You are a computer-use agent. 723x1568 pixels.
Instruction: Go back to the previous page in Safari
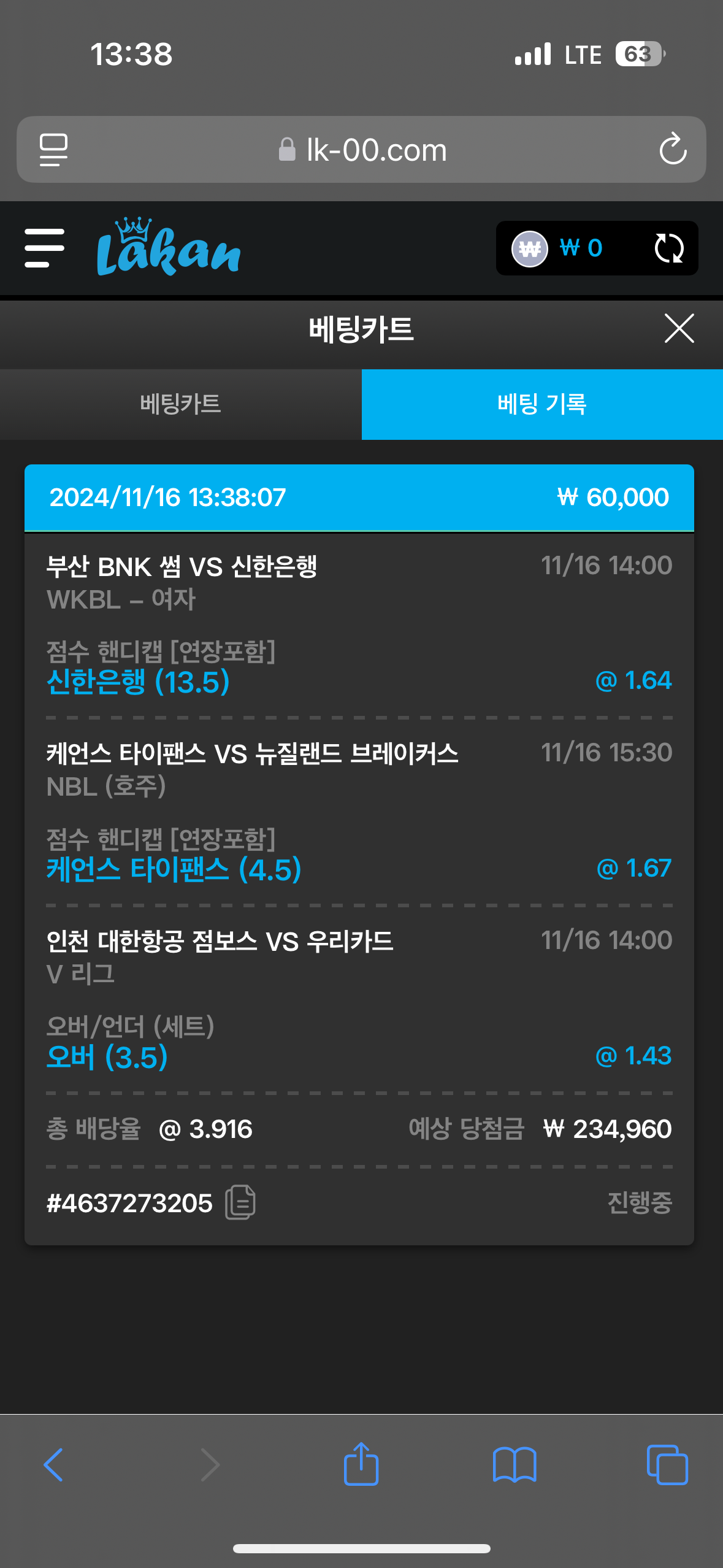tap(53, 1465)
